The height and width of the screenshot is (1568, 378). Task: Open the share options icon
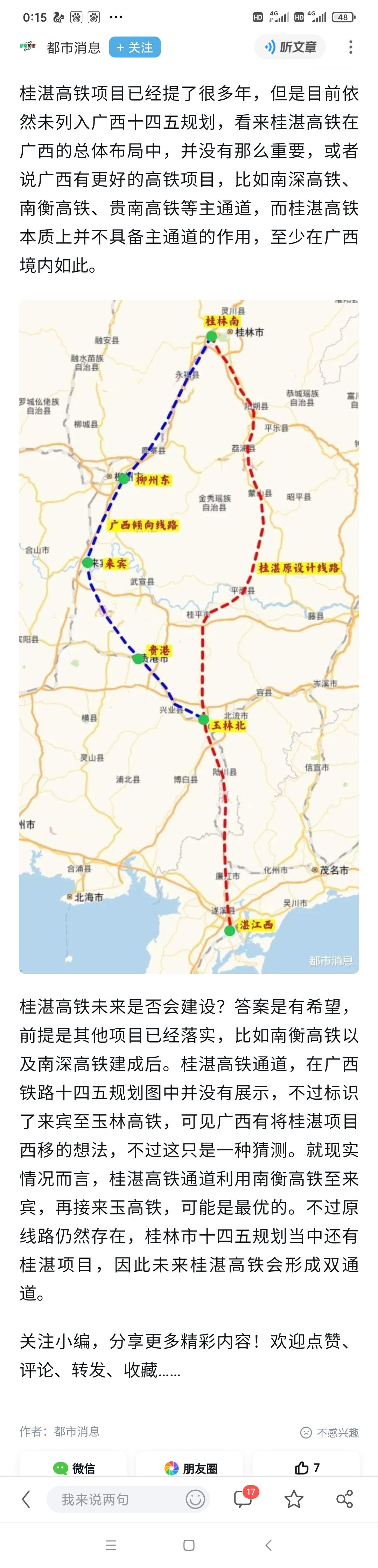pyautogui.click(x=344, y=1499)
